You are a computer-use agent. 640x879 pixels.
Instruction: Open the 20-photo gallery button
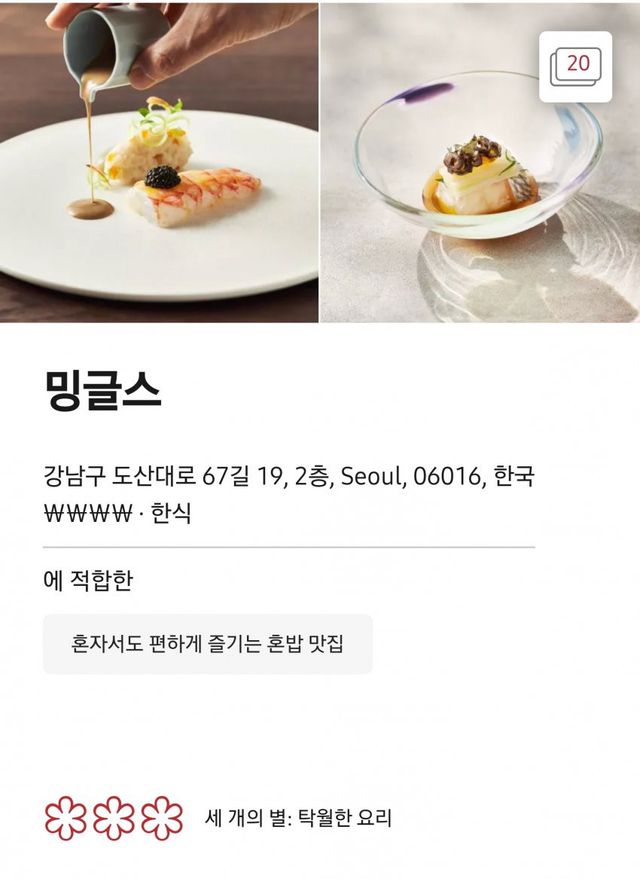point(575,67)
